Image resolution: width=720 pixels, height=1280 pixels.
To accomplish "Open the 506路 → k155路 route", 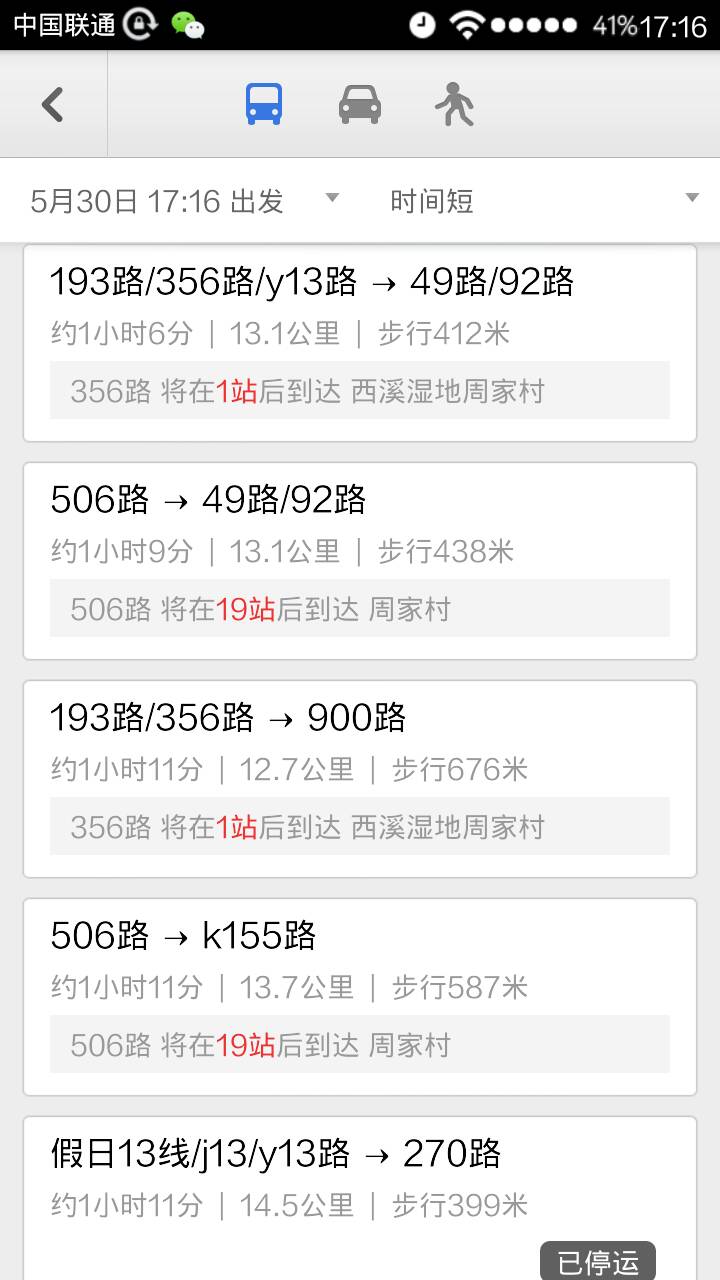I will click(x=360, y=997).
